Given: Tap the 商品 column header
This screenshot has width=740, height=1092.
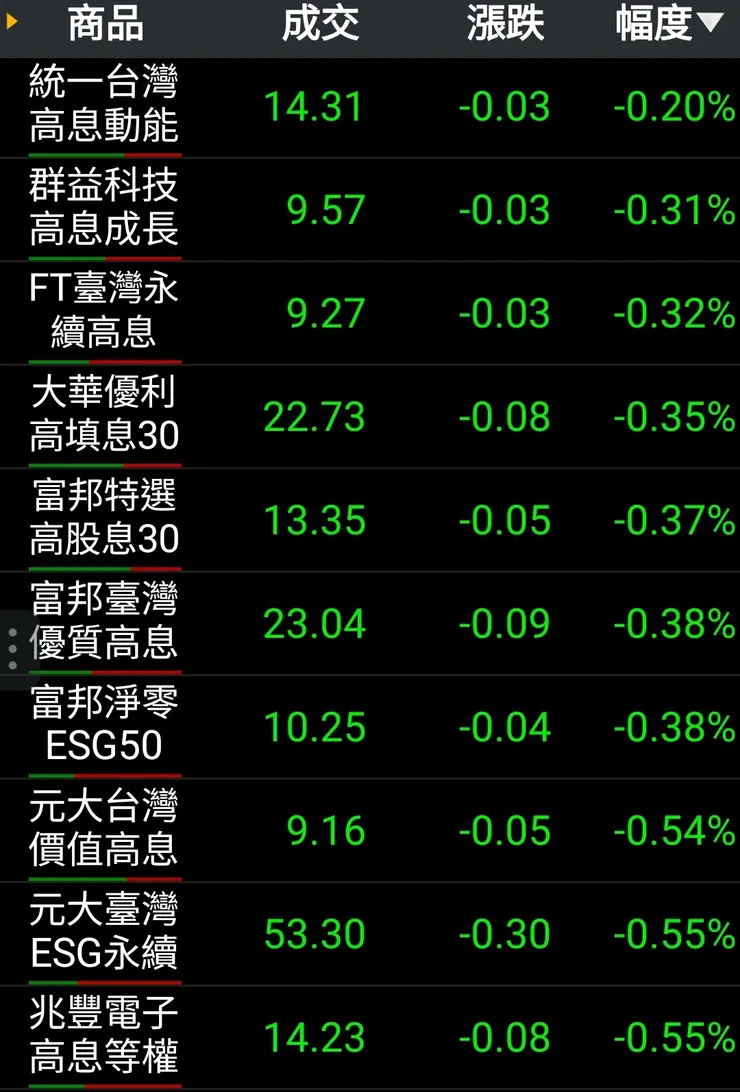Looking at the screenshot, I should click(105, 24).
